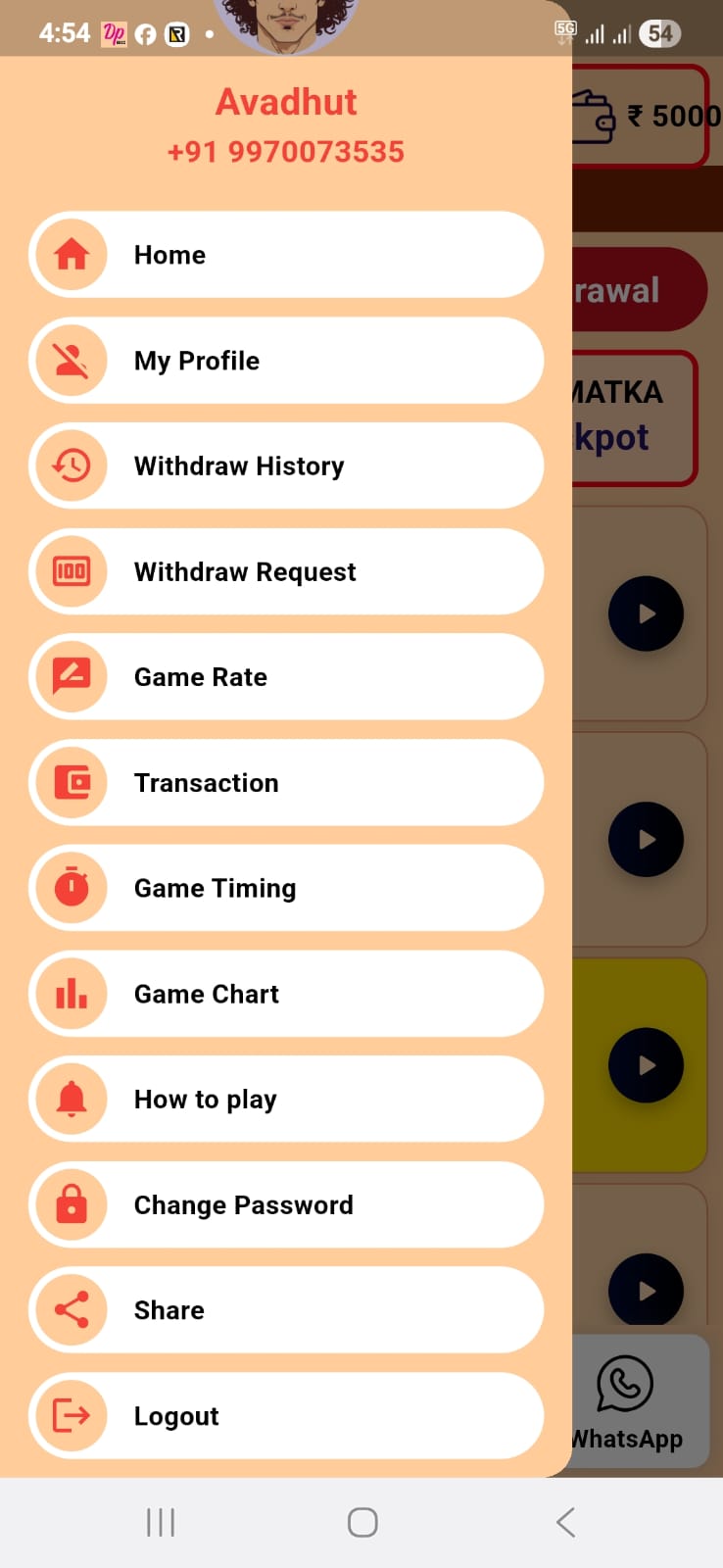Open the Transaction menu item
723x1568 pixels.
286,783
